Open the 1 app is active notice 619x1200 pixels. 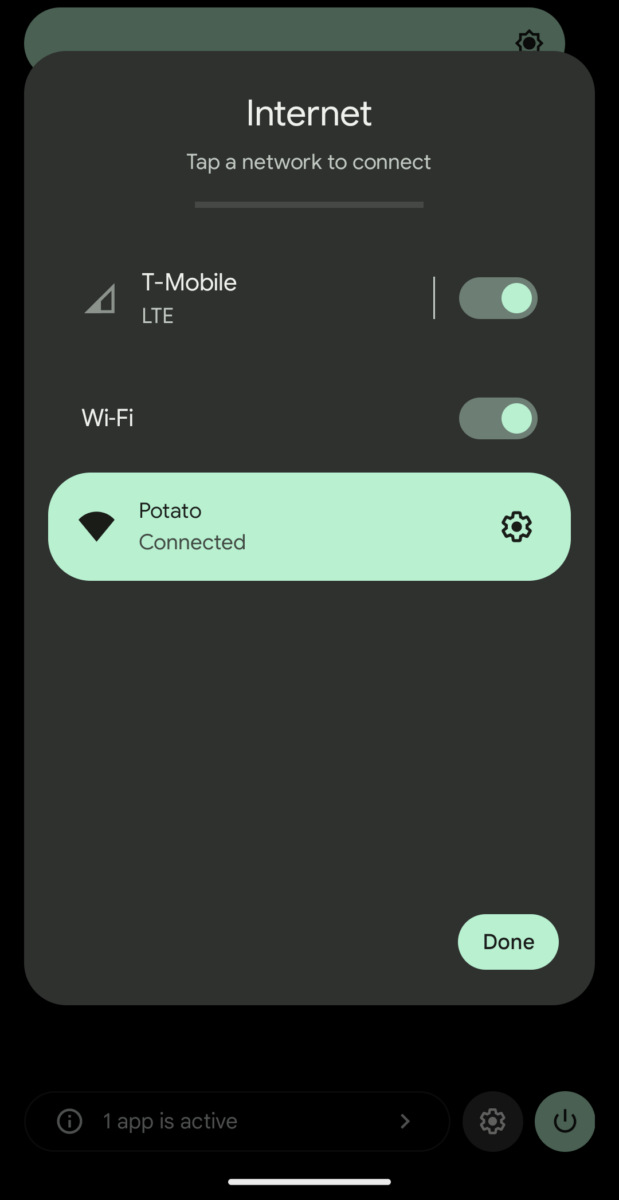point(237,1121)
